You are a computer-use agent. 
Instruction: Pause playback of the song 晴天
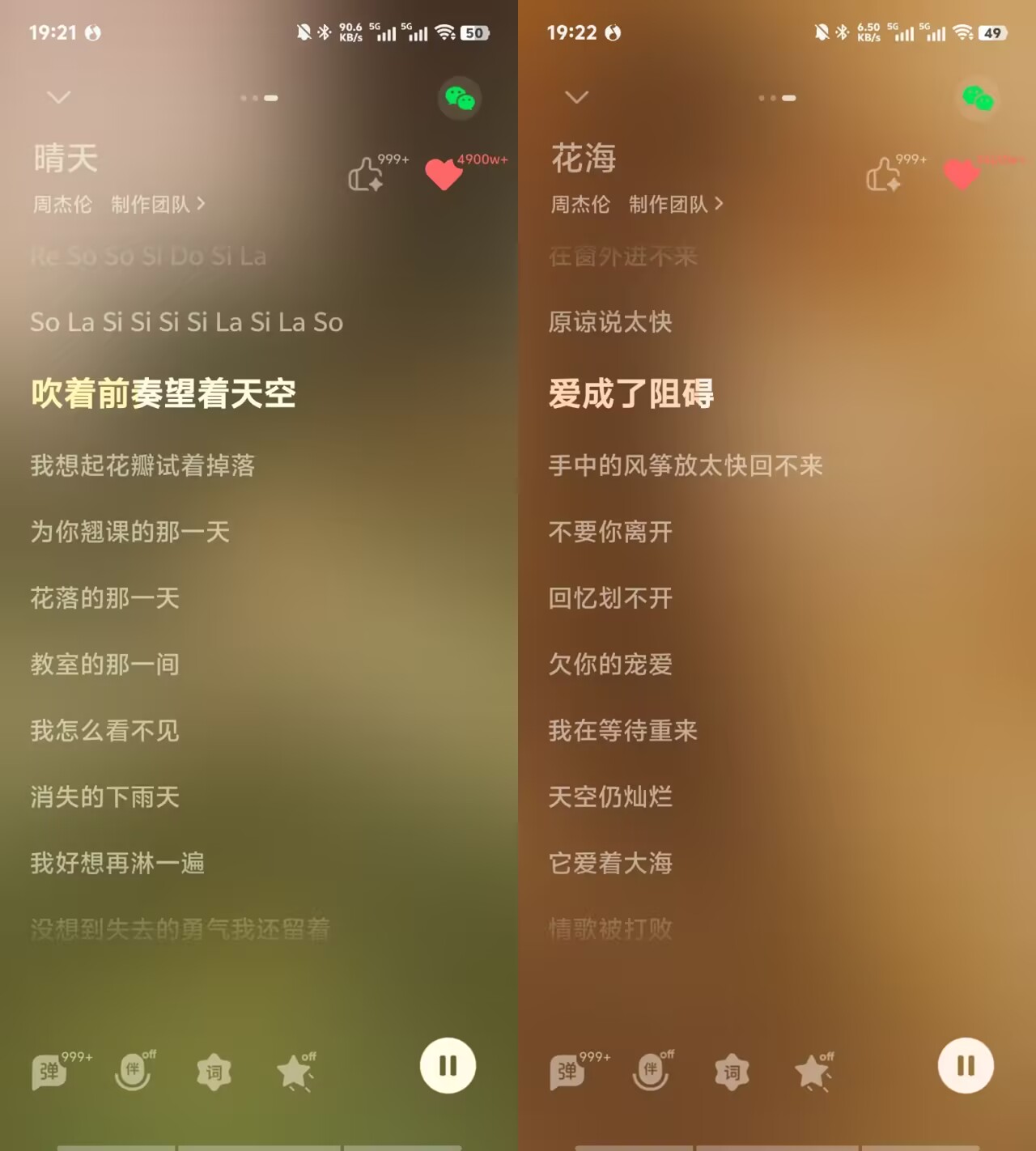[x=448, y=1065]
